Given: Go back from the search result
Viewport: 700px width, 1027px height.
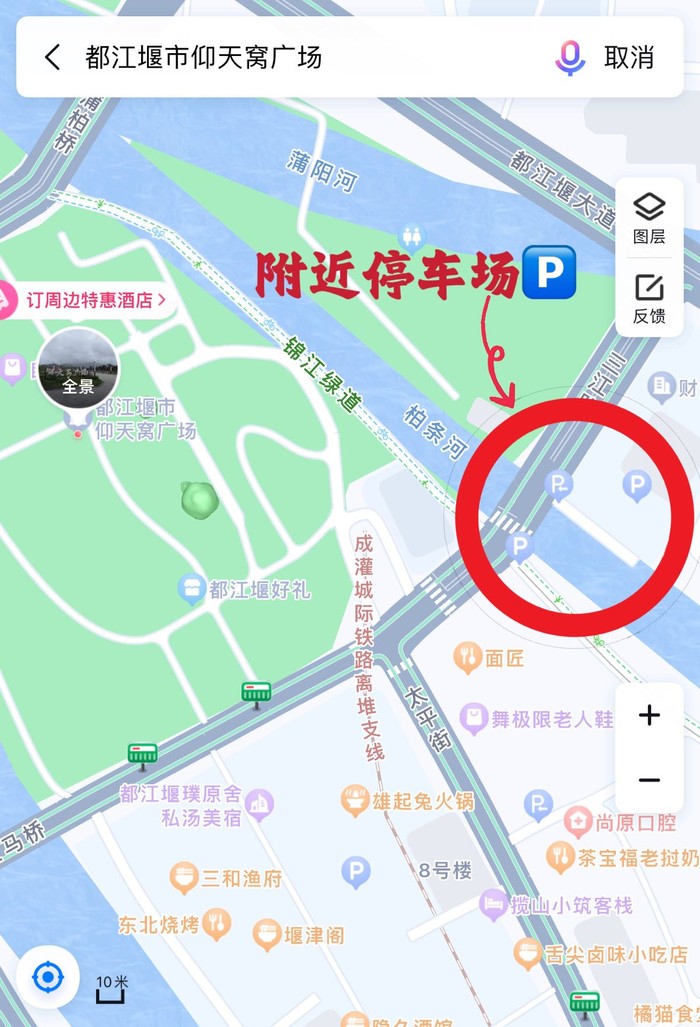Looking at the screenshot, I should tap(53, 57).
